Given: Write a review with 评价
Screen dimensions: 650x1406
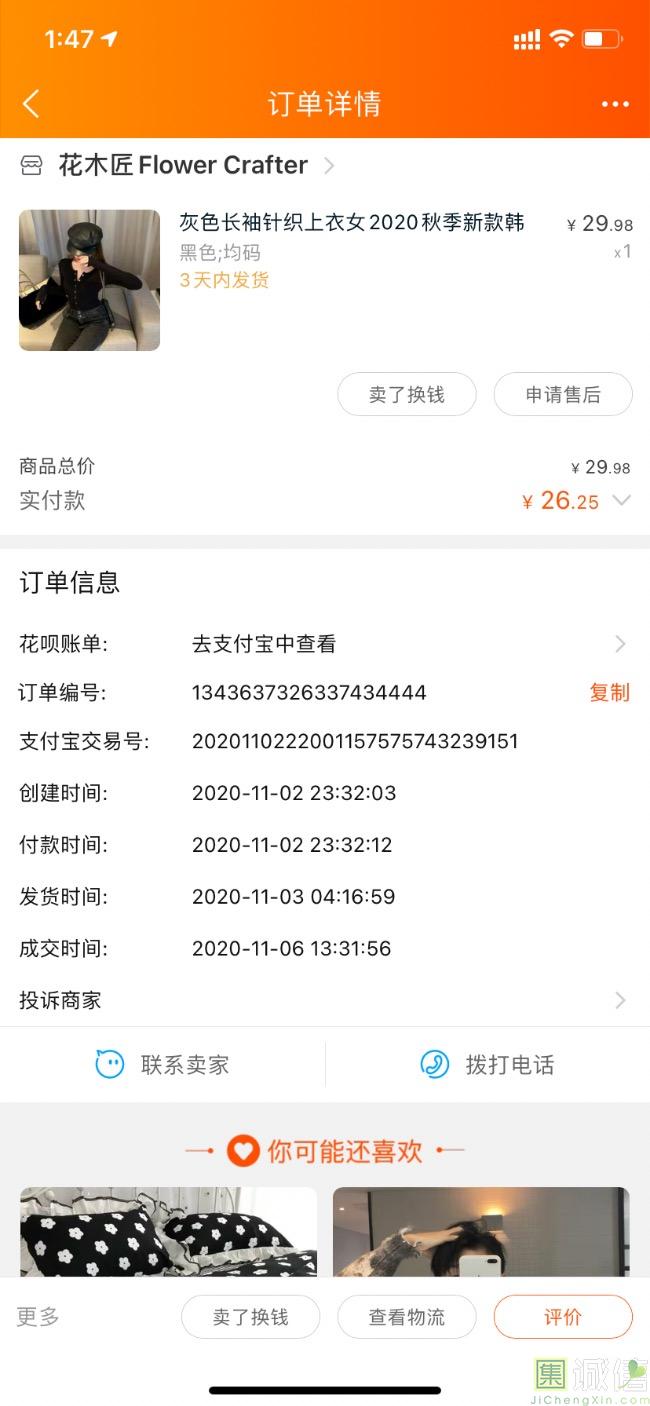Looking at the screenshot, I should (x=563, y=1317).
